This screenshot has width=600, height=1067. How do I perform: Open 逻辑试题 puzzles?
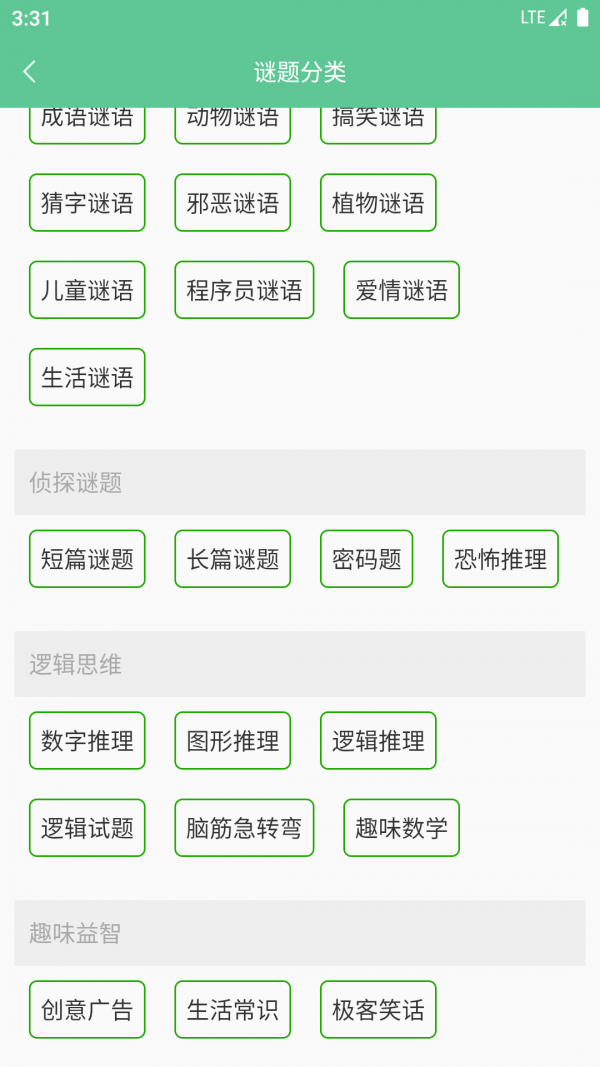[x=87, y=828]
